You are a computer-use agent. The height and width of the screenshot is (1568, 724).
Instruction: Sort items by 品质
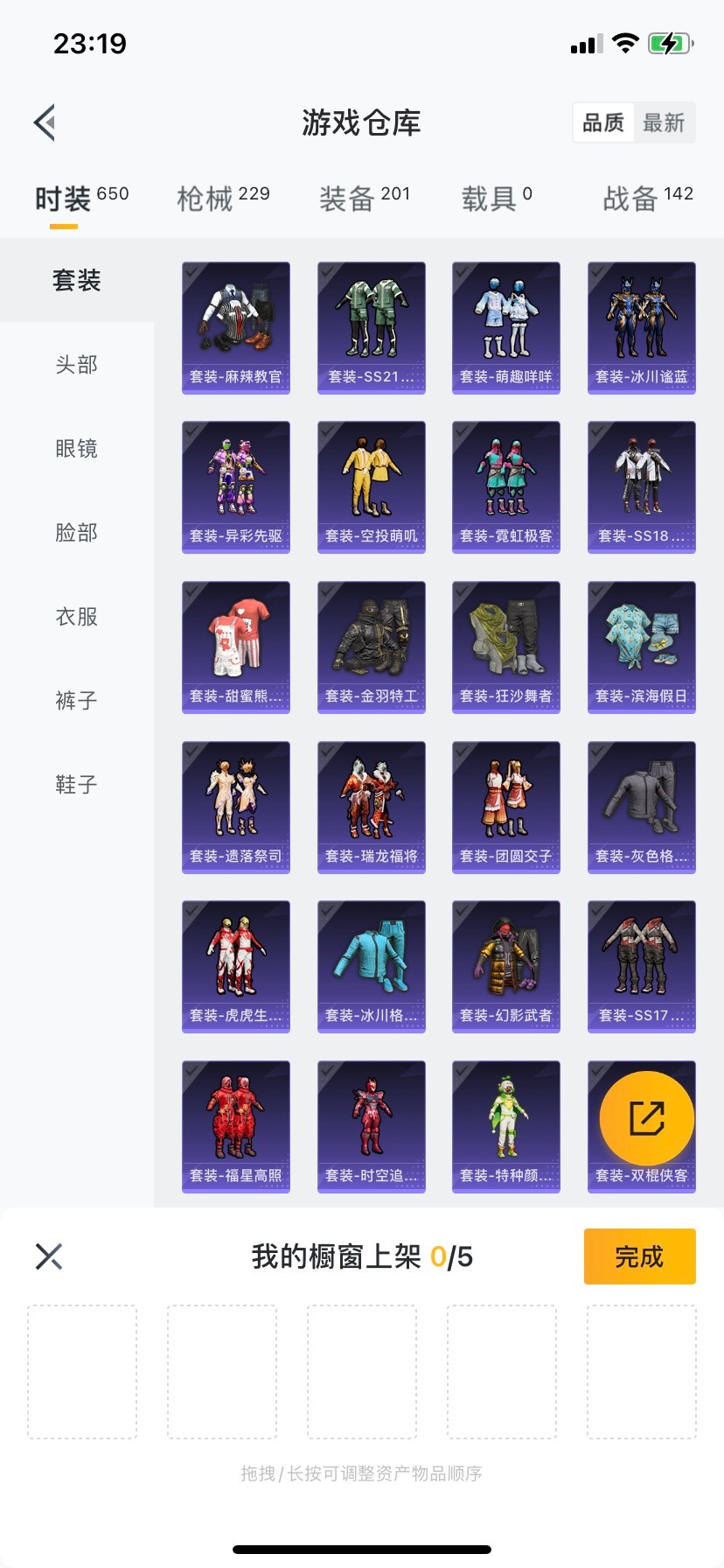(603, 122)
